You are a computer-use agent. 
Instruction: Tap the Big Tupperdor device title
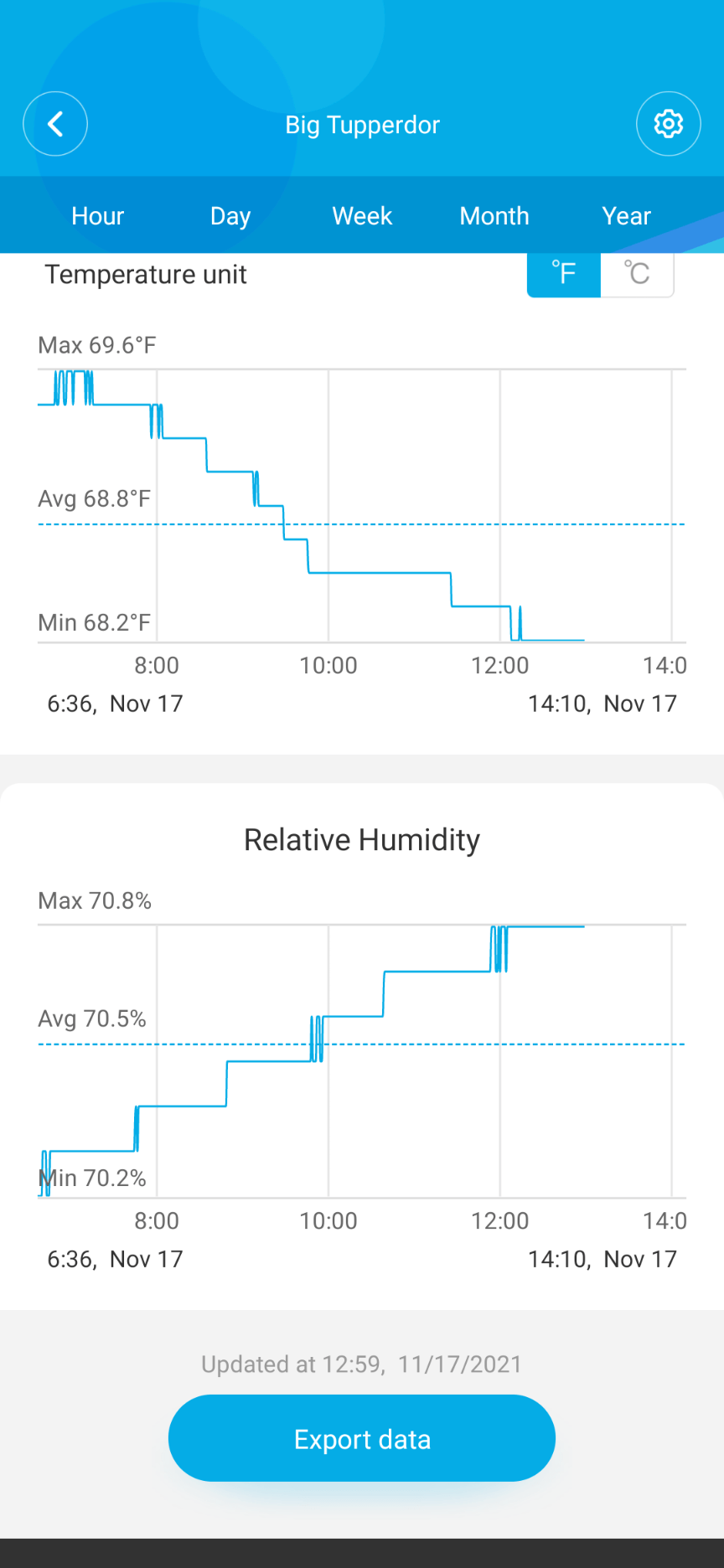[361, 124]
